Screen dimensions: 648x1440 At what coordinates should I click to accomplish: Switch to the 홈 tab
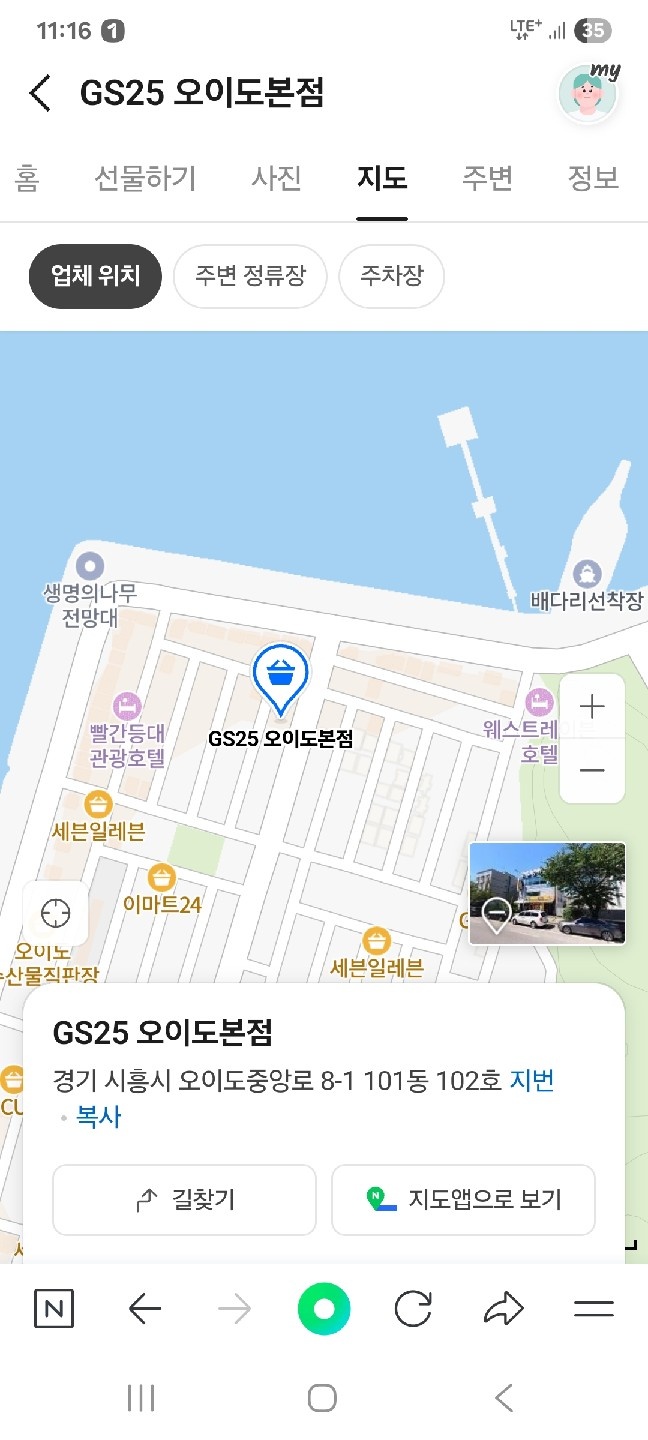point(27,179)
